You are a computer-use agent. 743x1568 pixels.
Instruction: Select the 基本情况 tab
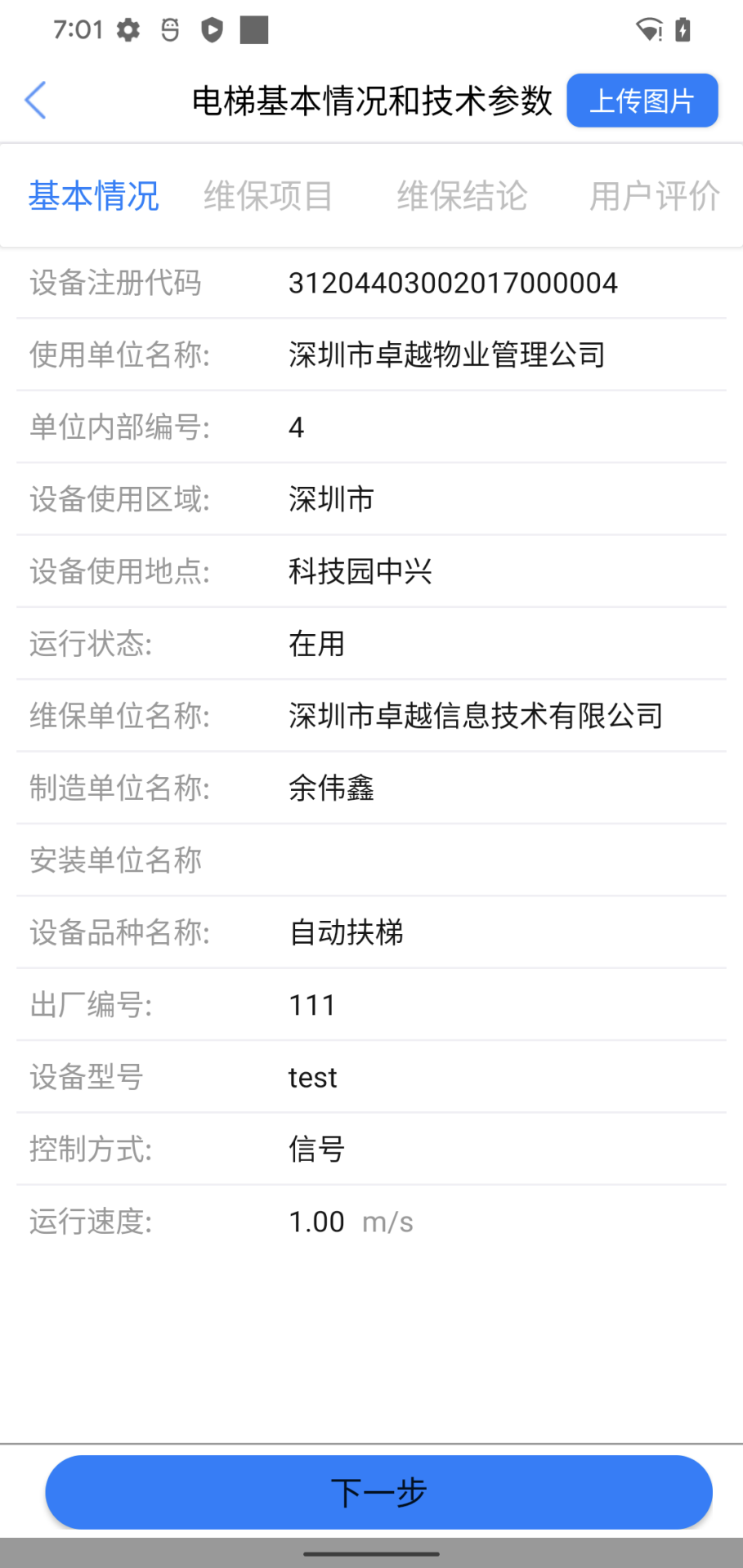[93, 195]
